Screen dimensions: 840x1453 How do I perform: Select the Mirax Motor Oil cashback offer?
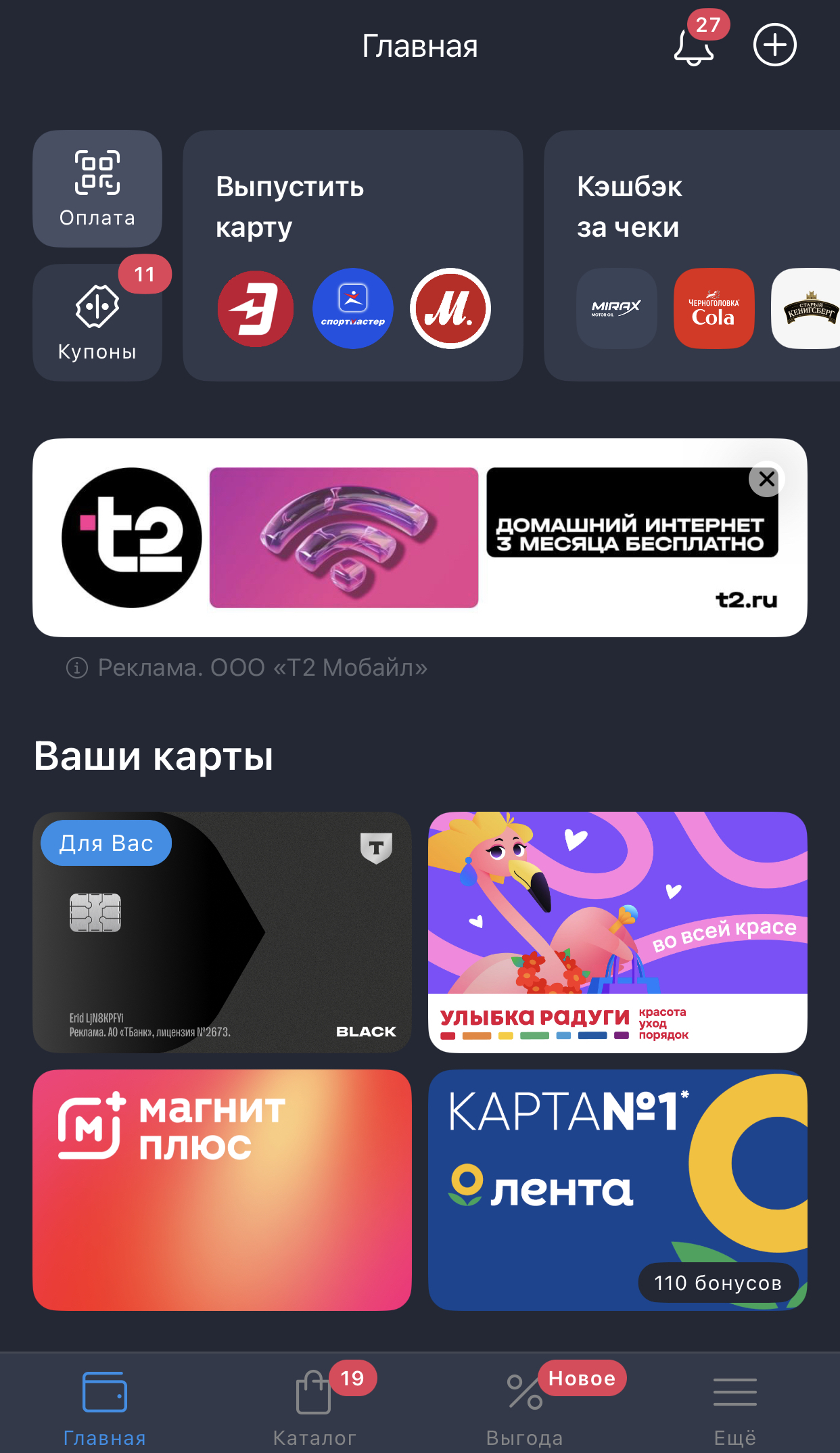(x=617, y=308)
